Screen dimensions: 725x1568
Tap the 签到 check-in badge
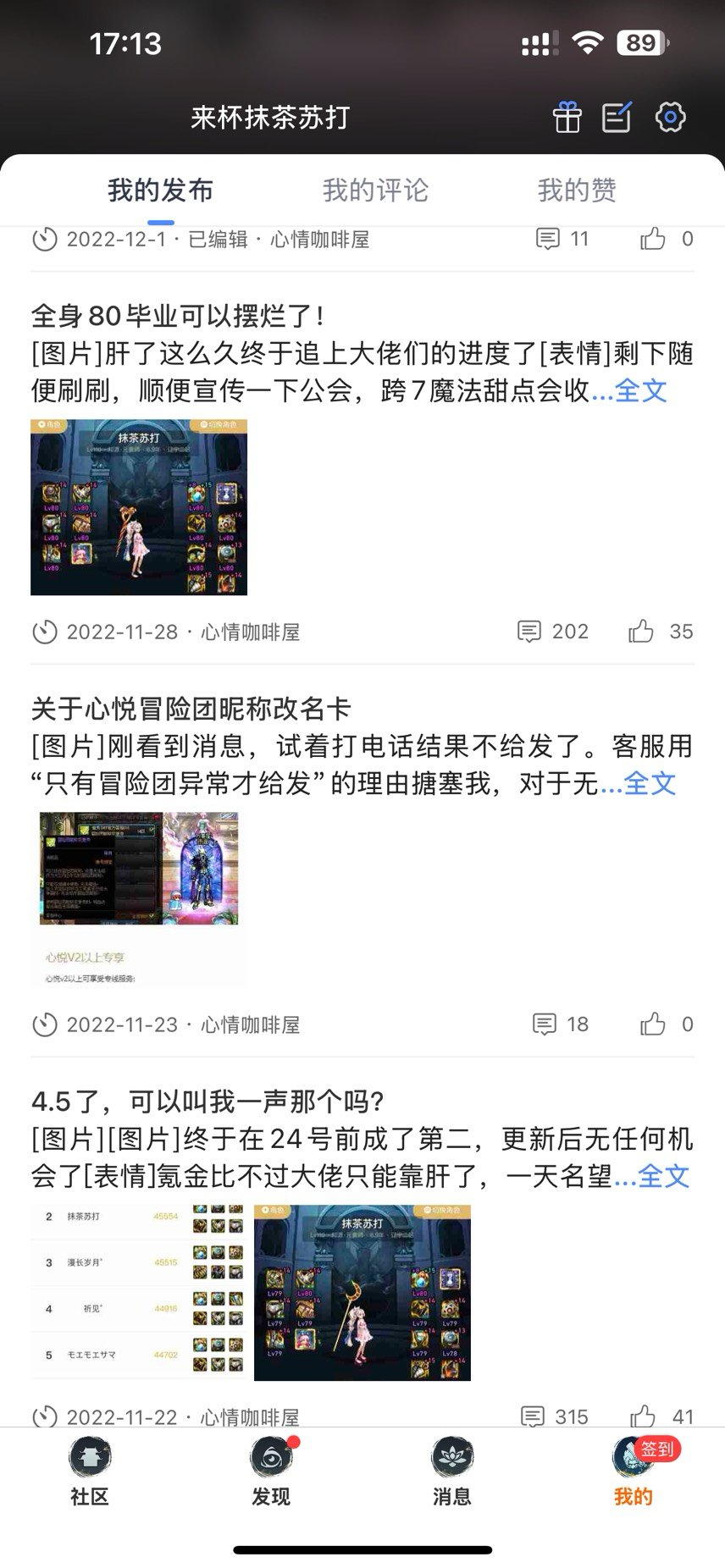coord(657,1449)
